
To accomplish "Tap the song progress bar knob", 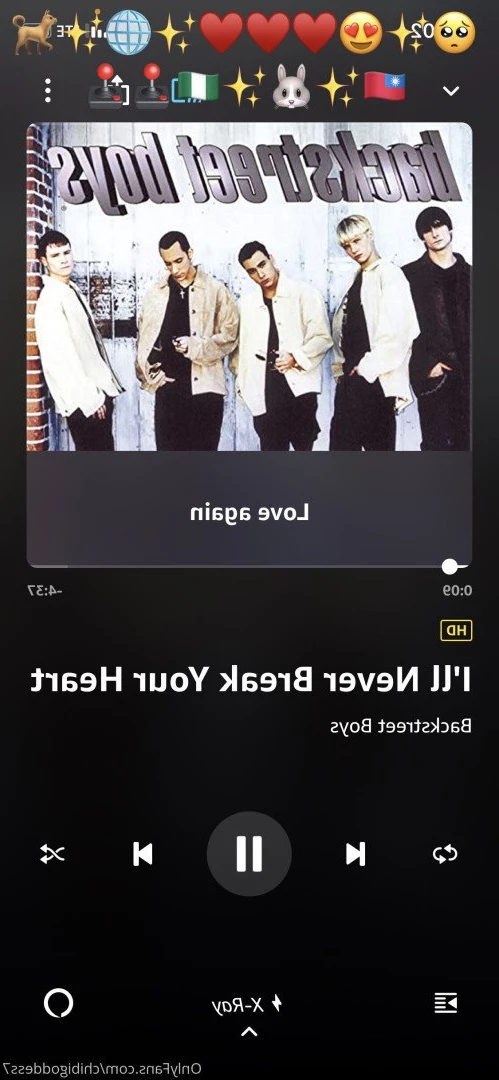I will coord(449,566).
